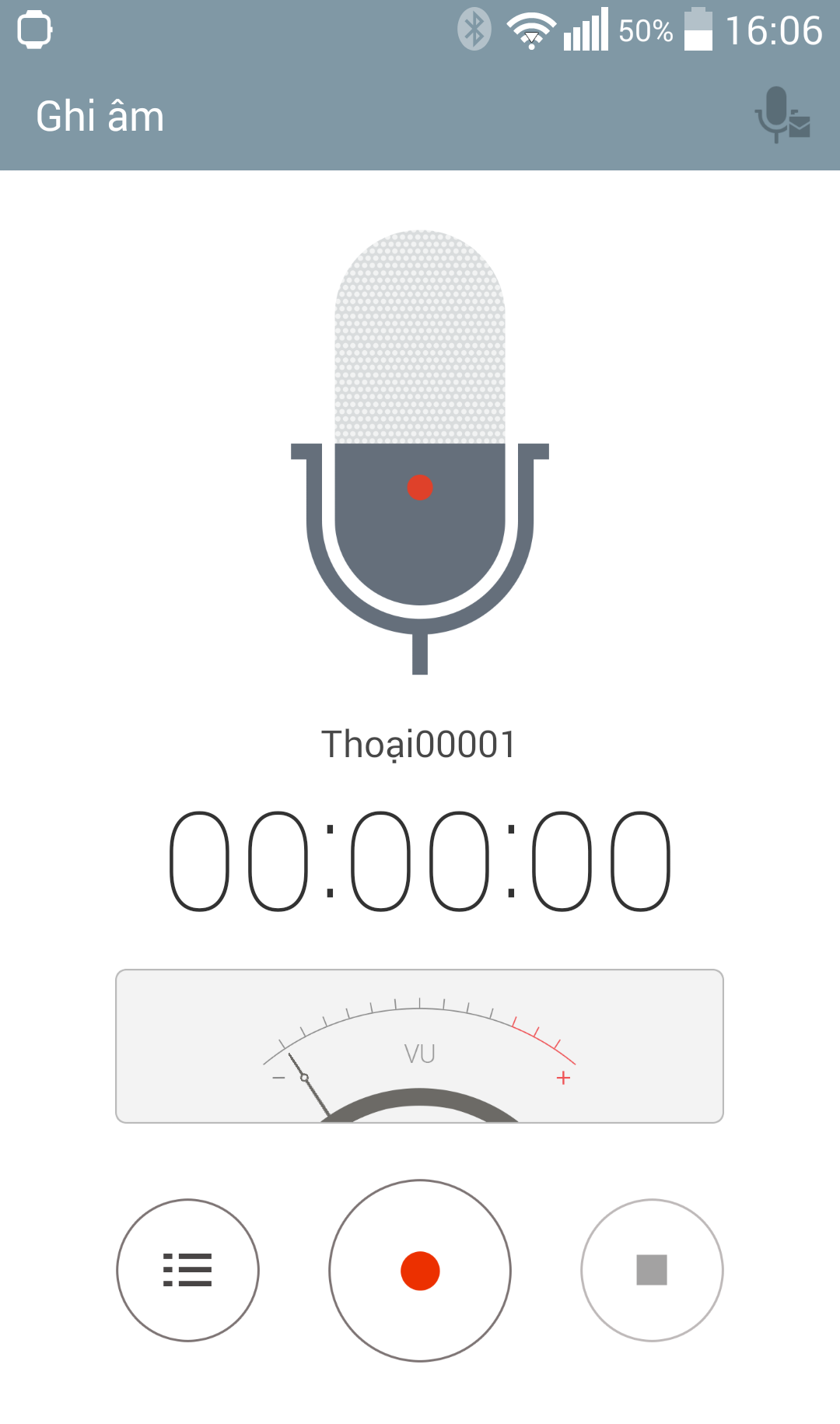This screenshot has height=1424, width=840.
Task: Tap the Bluetooth status bar icon
Action: point(475,30)
